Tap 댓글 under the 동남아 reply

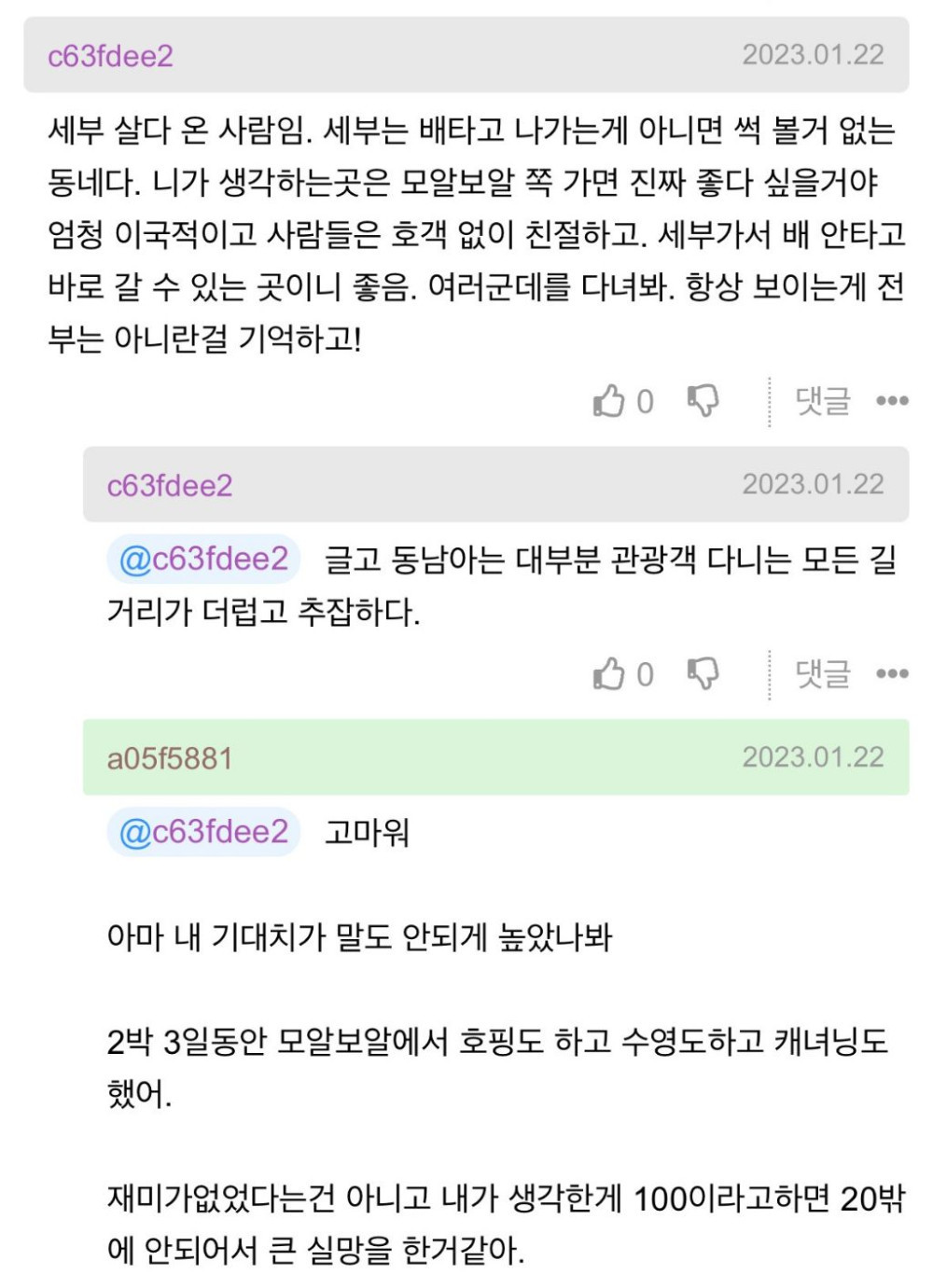(x=822, y=673)
